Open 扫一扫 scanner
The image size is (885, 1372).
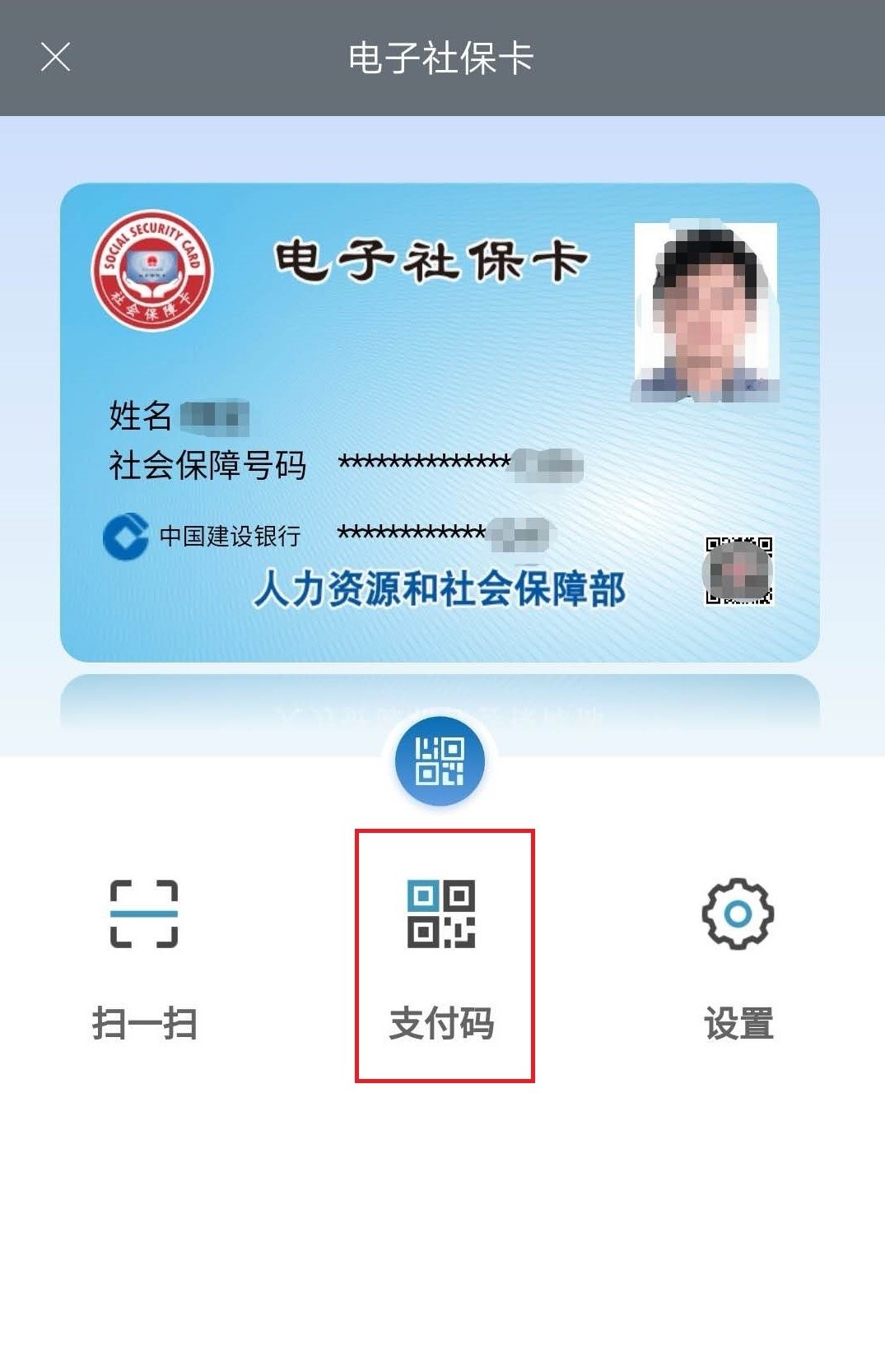coord(144,955)
